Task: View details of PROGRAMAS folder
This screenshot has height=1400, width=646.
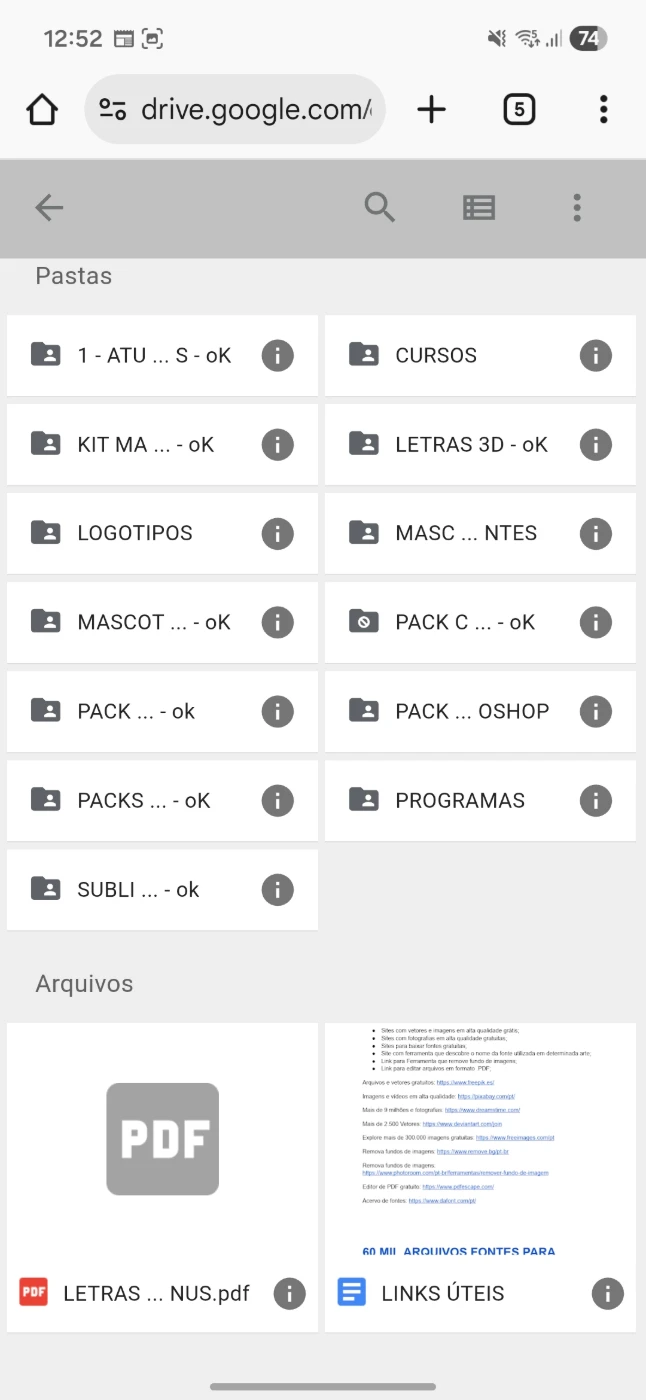Action: click(x=596, y=800)
